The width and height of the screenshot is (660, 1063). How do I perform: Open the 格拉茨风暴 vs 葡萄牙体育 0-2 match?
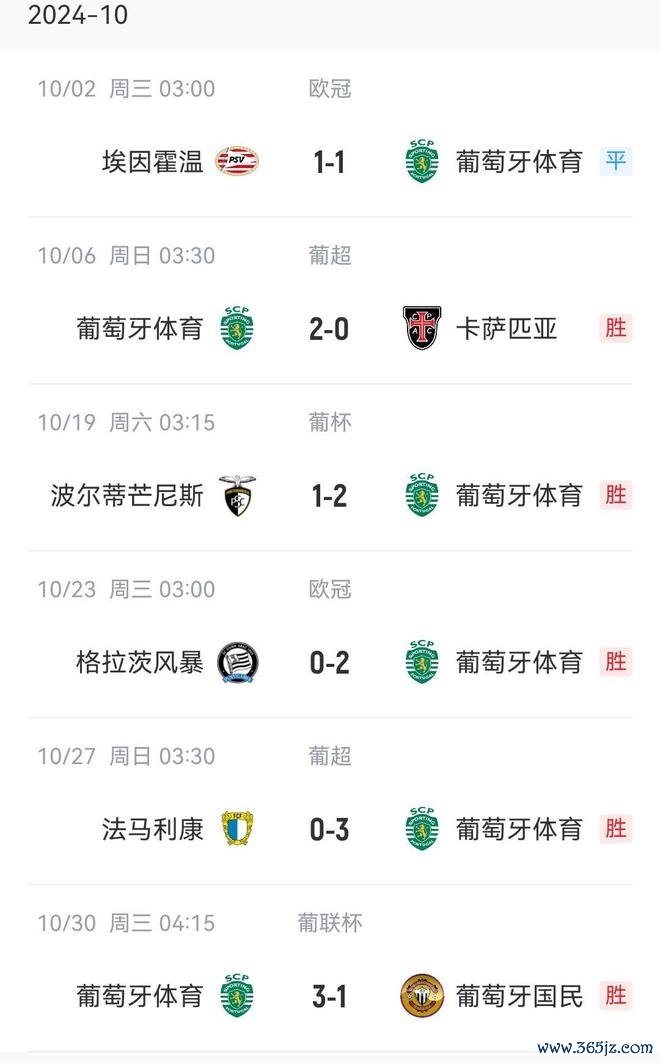330,635
